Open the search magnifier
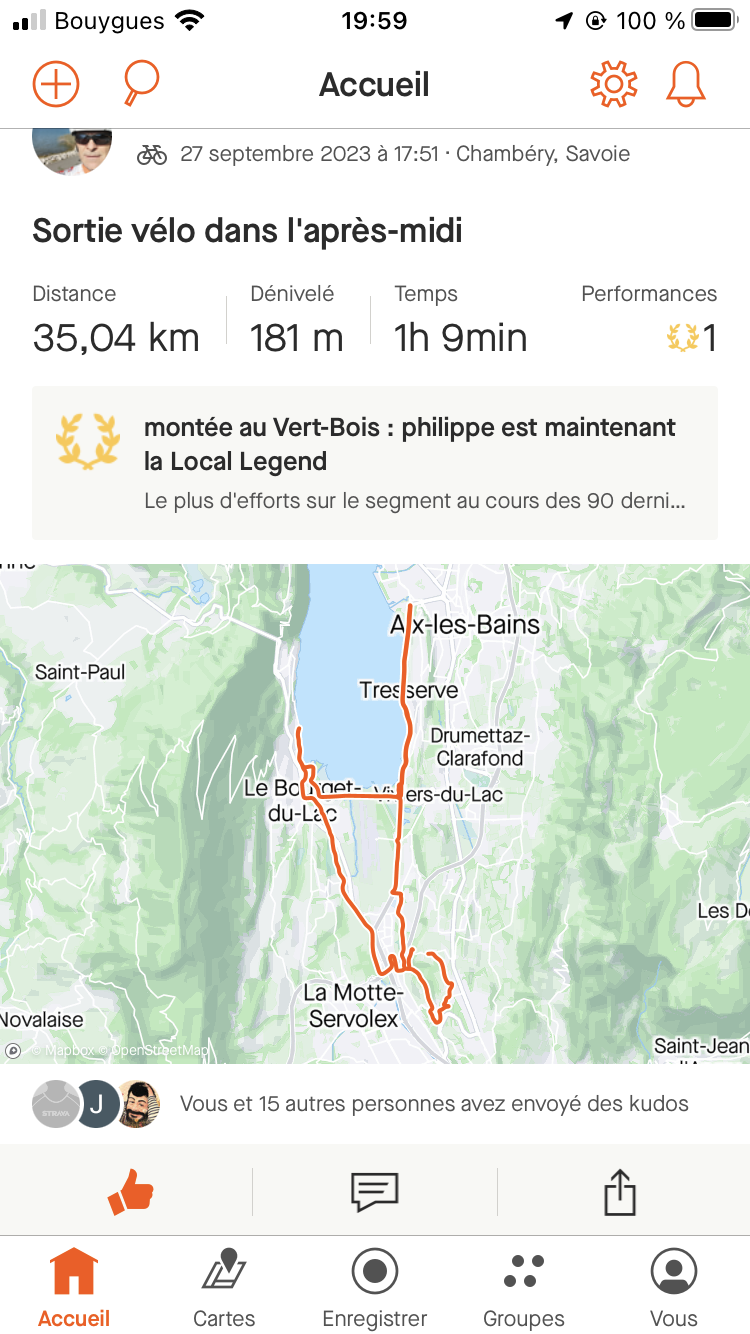 point(141,84)
